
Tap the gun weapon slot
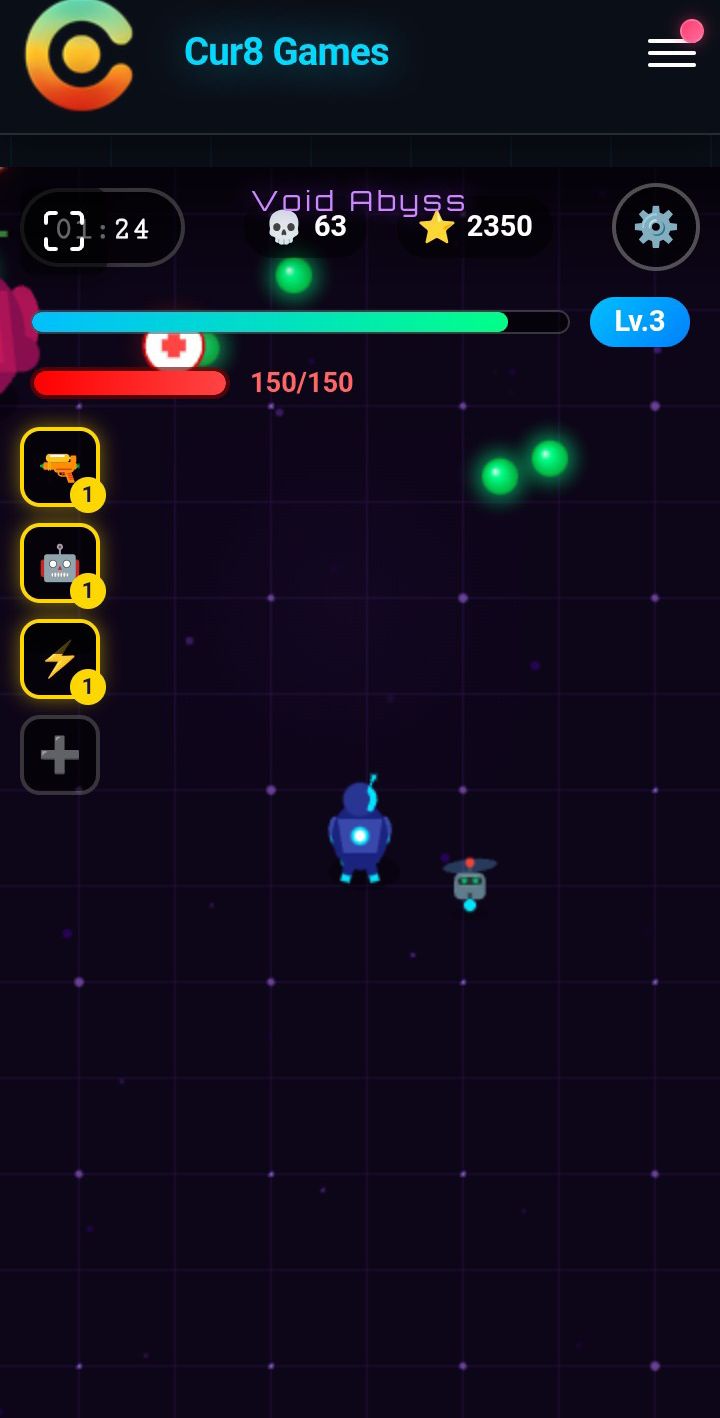point(60,467)
